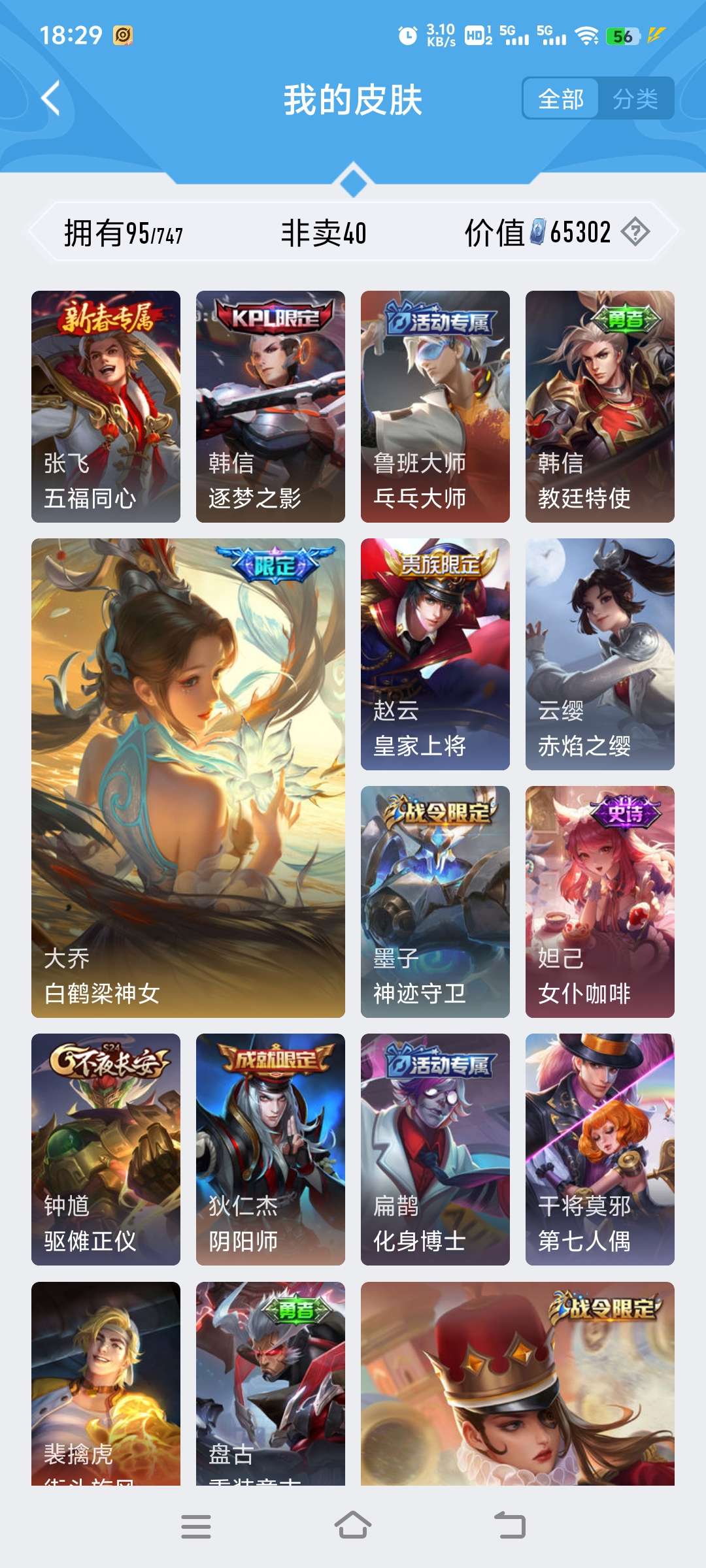Switch to the 分类 tab
The image size is (706, 1568).
(x=635, y=99)
